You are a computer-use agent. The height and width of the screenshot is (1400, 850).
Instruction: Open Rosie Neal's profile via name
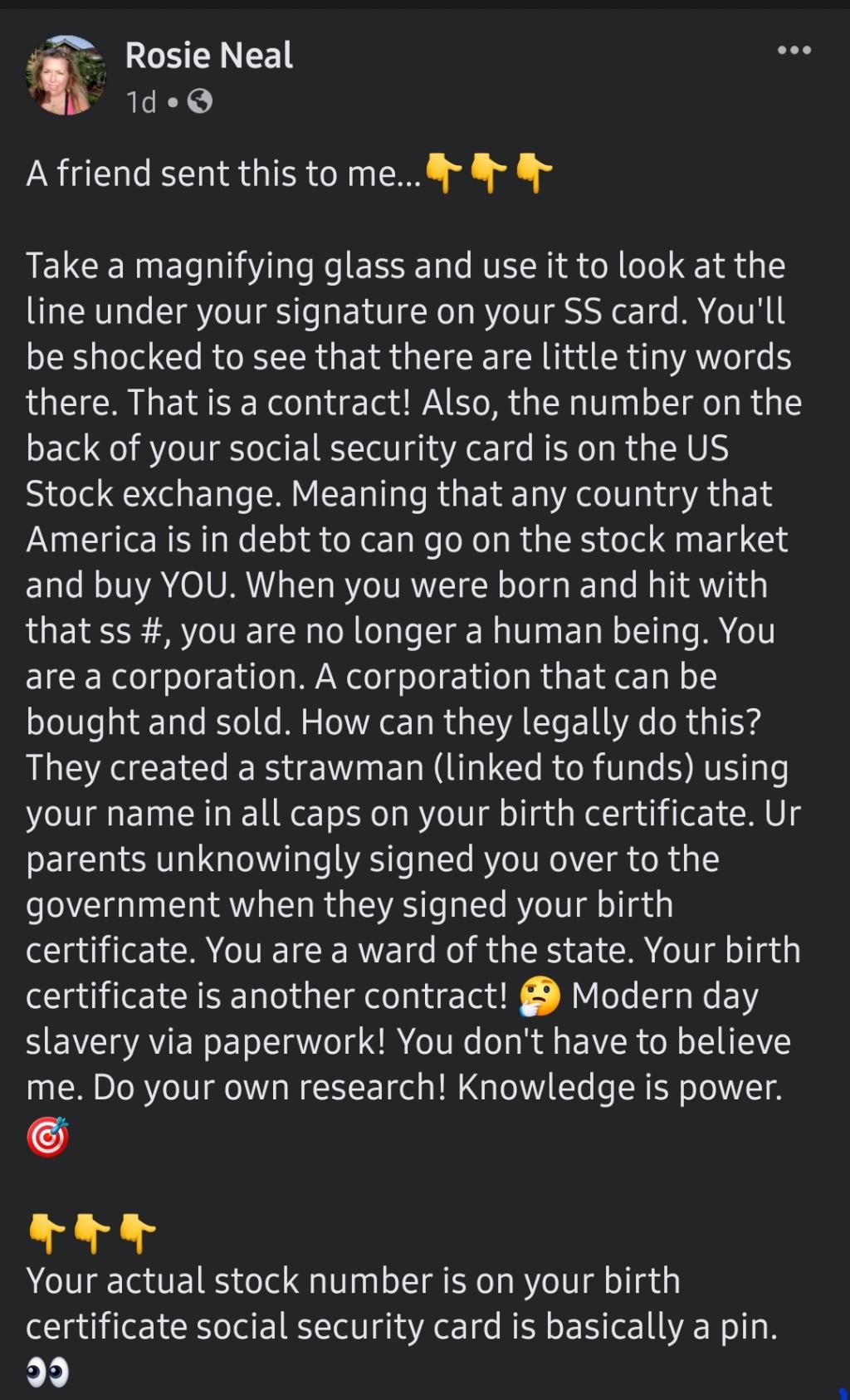(x=208, y=56)
